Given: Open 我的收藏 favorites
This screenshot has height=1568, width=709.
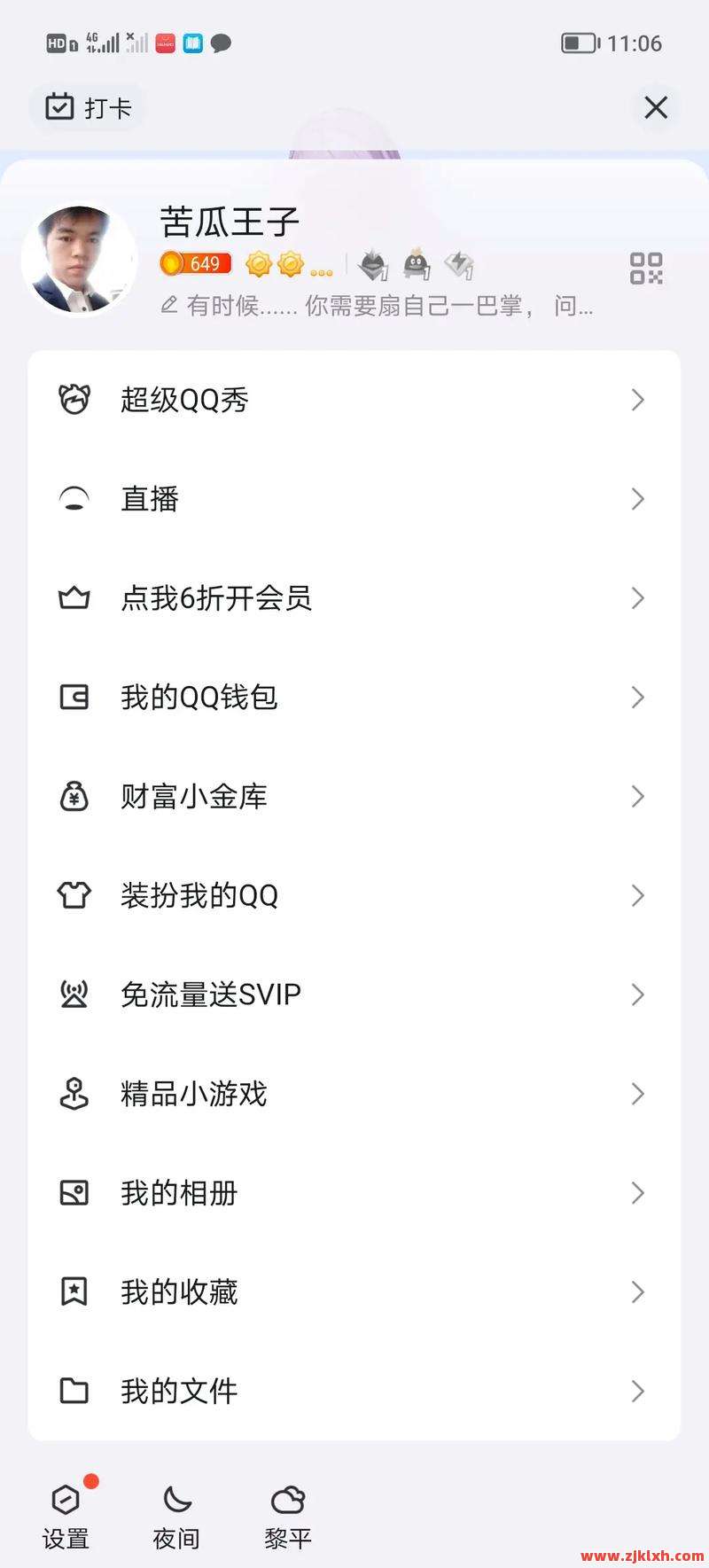Looking at the screenshot, I should pos(178,1292).
